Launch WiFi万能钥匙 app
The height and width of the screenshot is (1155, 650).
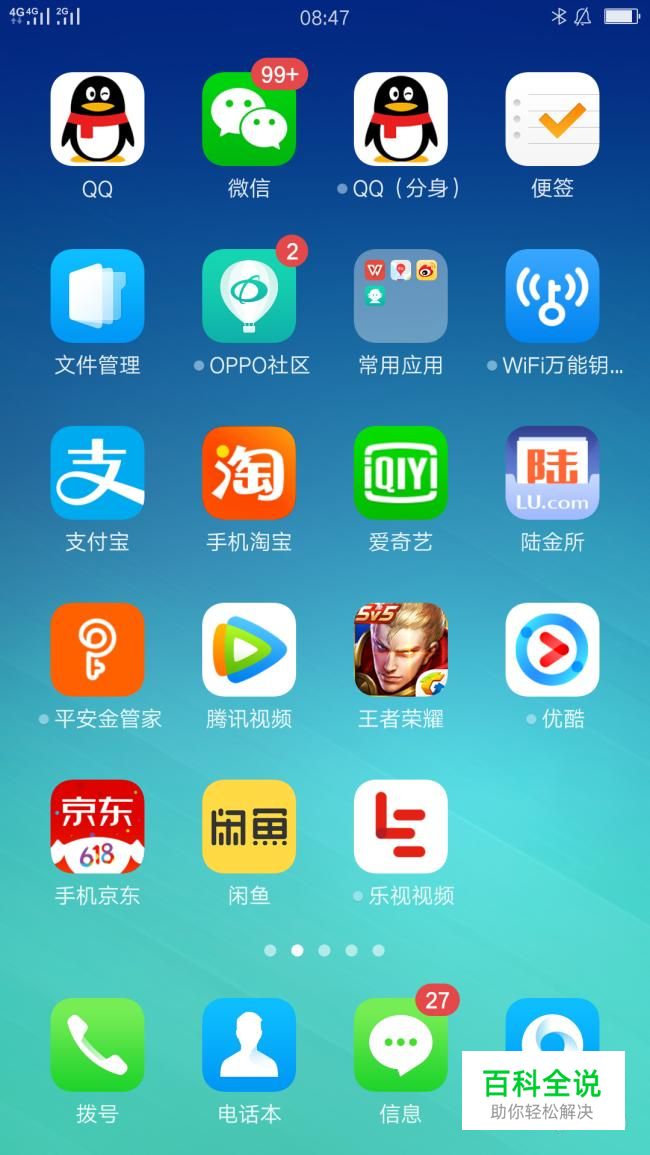(552, 296)
